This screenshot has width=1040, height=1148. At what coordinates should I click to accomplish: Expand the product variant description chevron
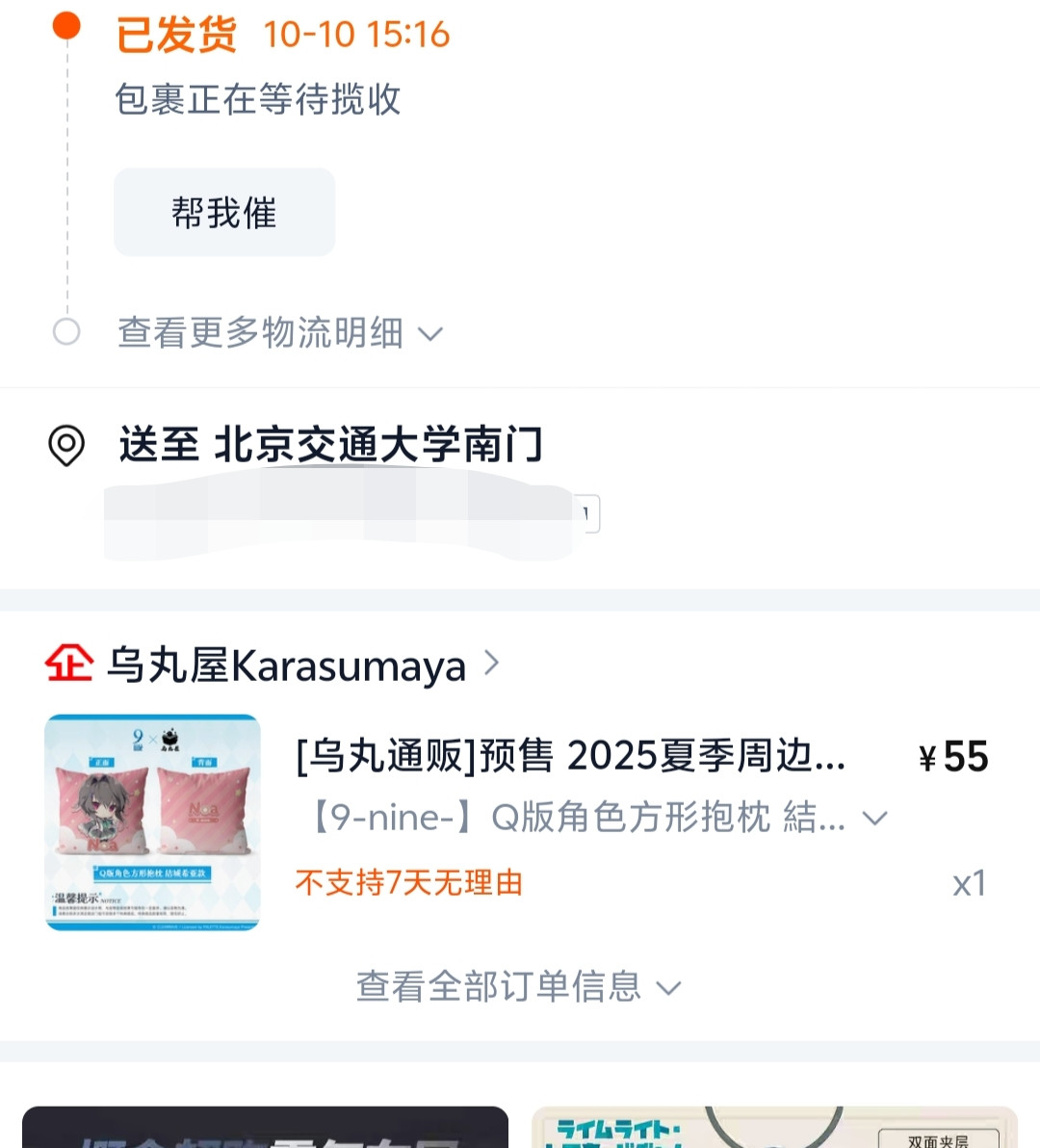point(874,819)
